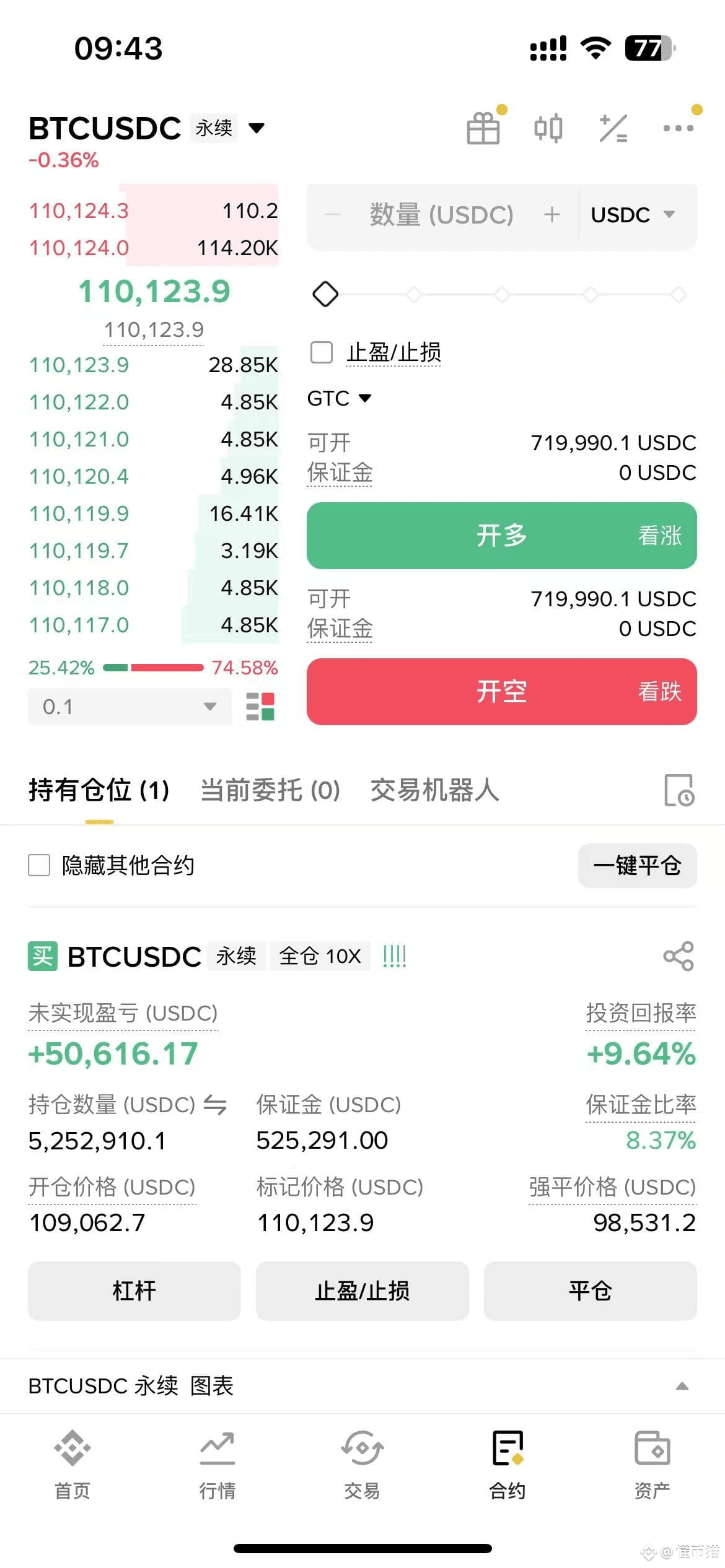Go to the 资产 tab
This screenshot has width=725, height=1568.
point(652,1464)
